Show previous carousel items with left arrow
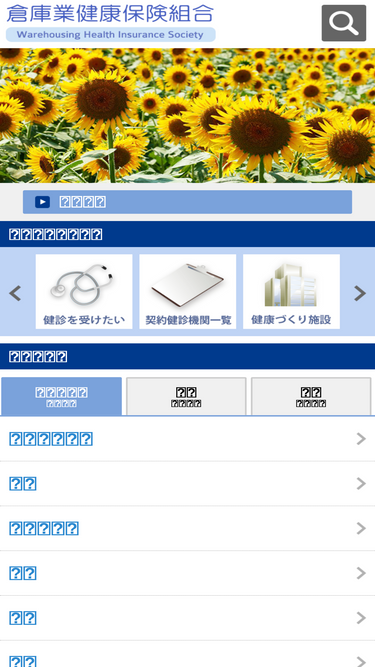Screen dimensions: 375x667 pos(15,293)
